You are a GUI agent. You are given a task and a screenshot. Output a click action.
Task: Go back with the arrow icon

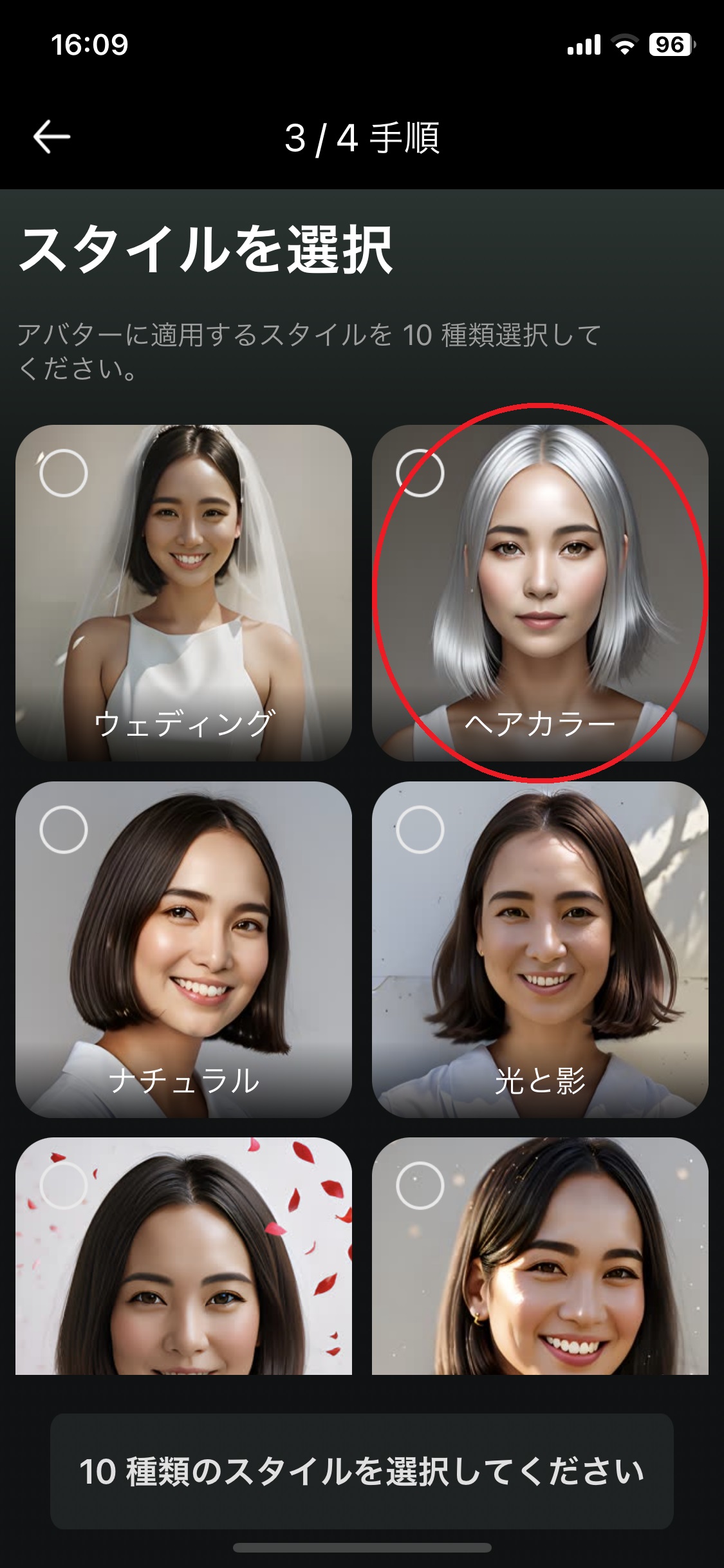pyautogui.click(x=51, y=136)
